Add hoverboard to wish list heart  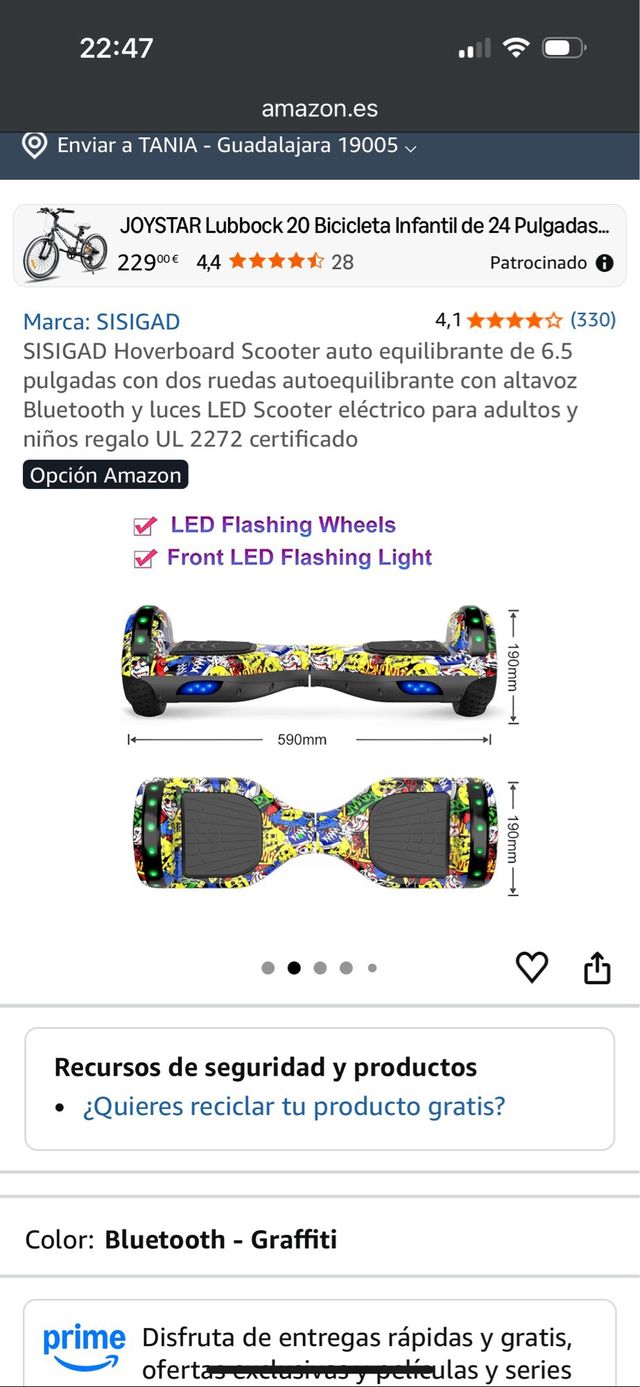tap(531, 967)
